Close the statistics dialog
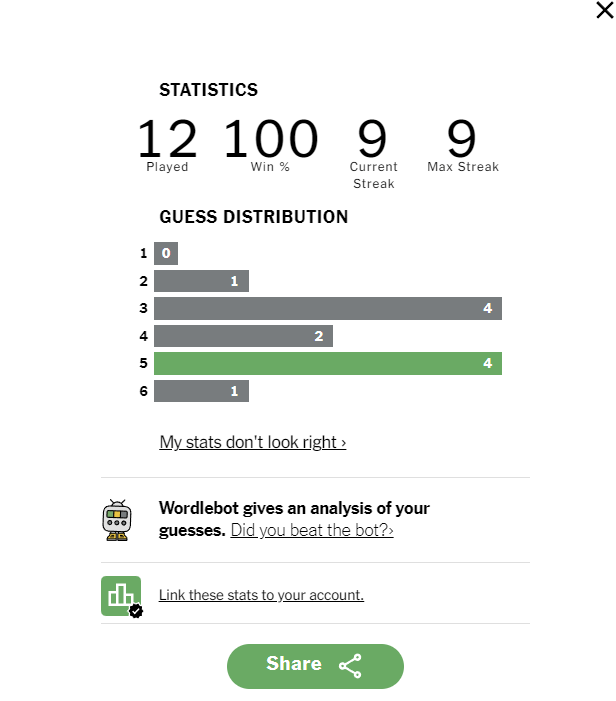 [604, 10]
